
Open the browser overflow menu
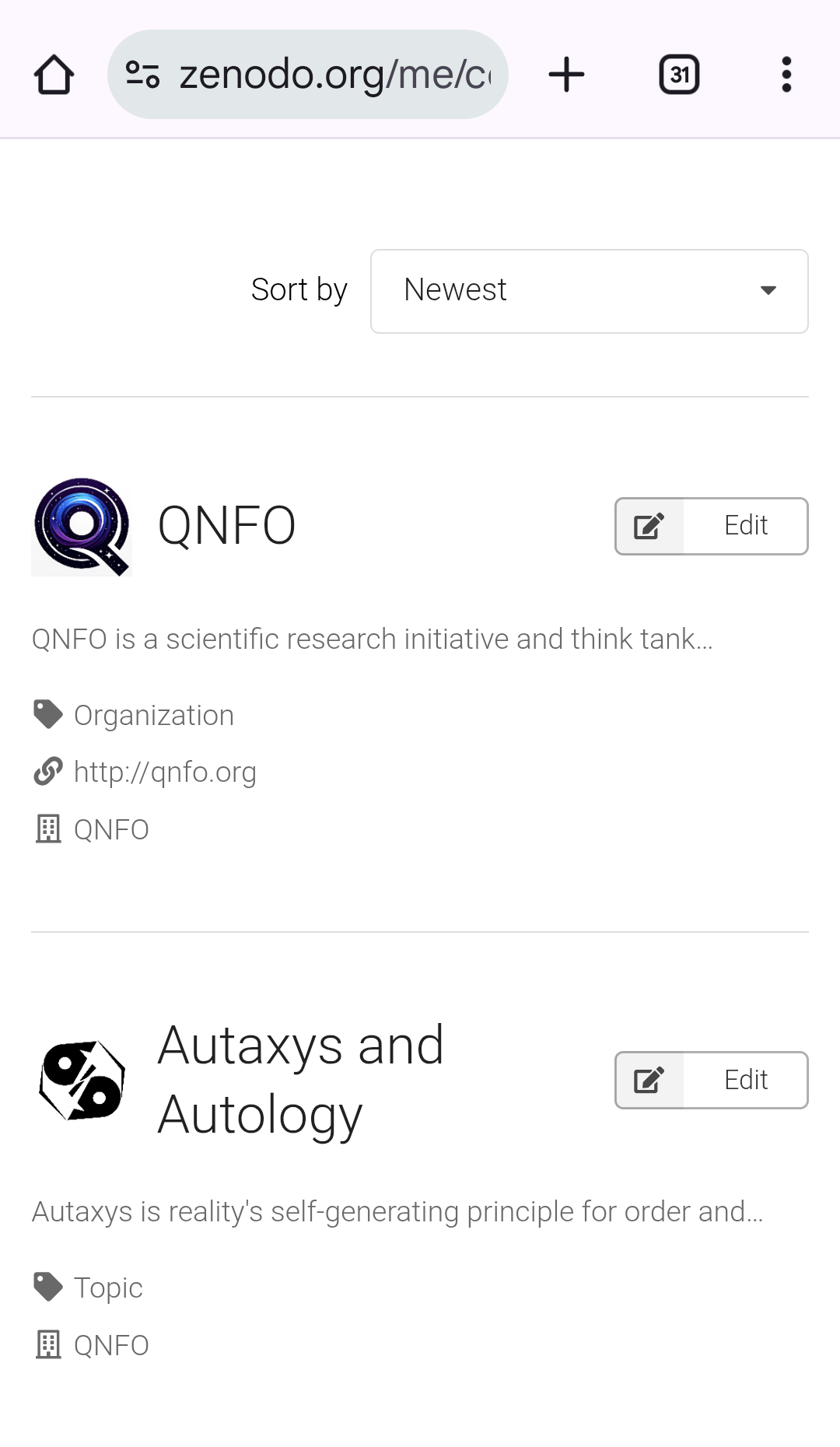click(x=786, y=75)
